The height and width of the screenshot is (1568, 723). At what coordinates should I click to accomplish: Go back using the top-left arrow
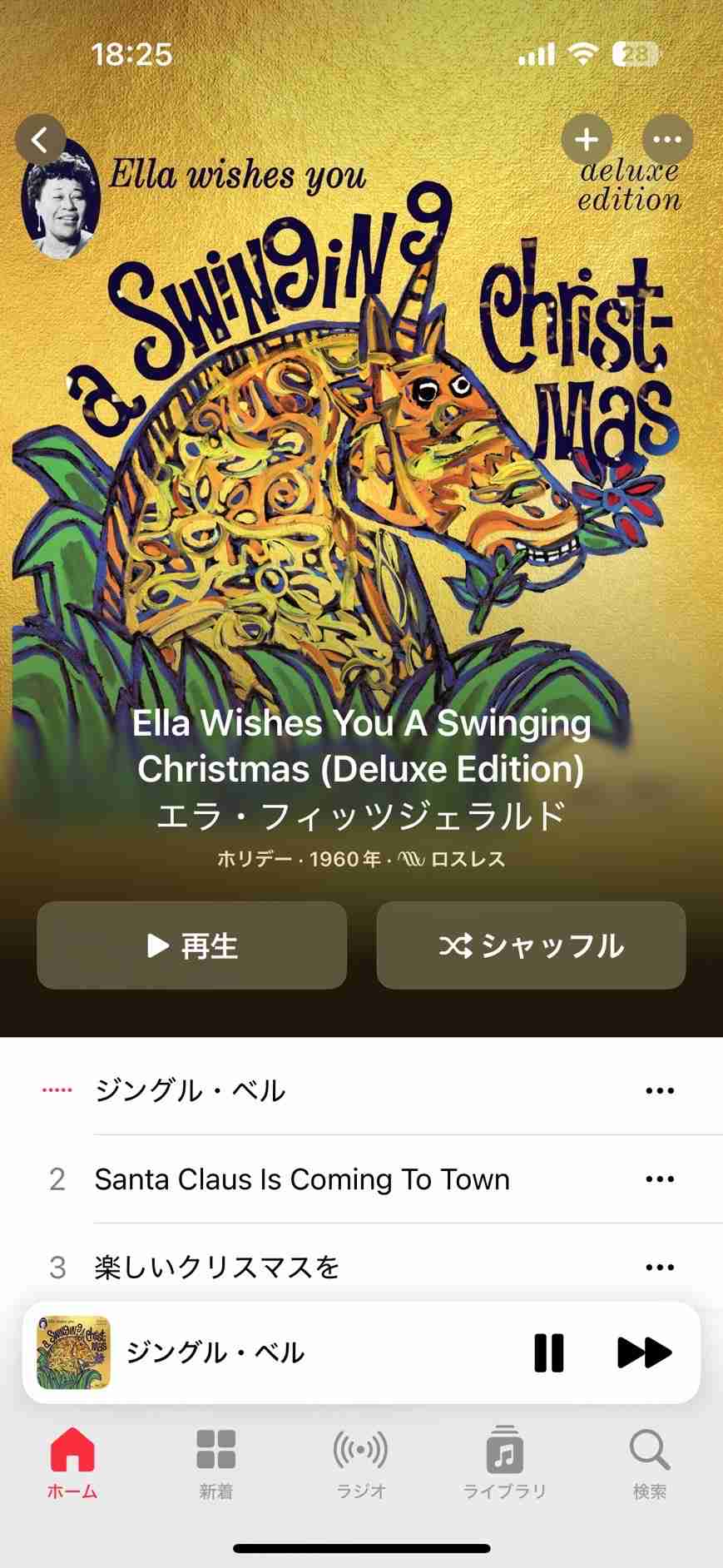pyautogui.click(x=40, y=139)
